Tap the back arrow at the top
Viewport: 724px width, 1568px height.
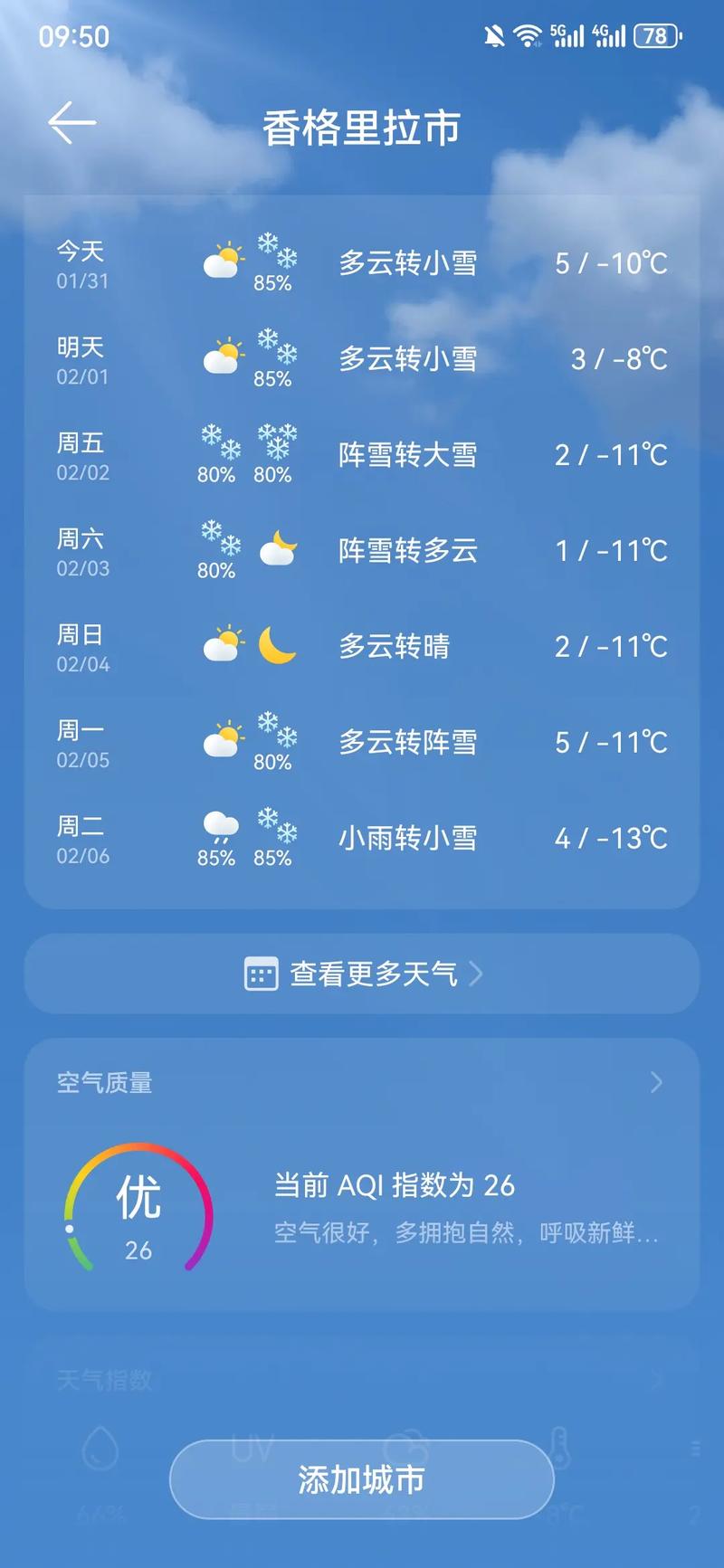point(71,122)
